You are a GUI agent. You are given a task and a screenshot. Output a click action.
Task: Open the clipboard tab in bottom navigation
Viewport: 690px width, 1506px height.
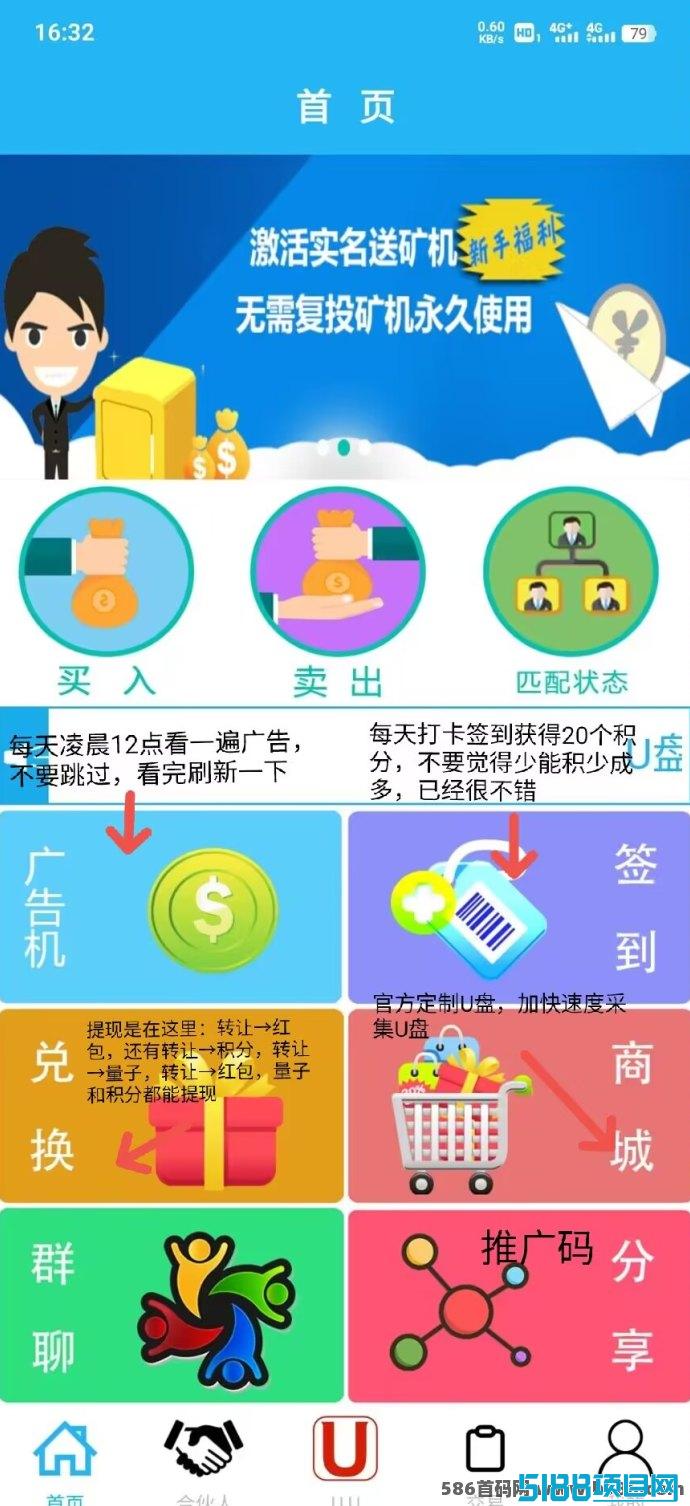pyautogui.click(x=486, y=1459)
